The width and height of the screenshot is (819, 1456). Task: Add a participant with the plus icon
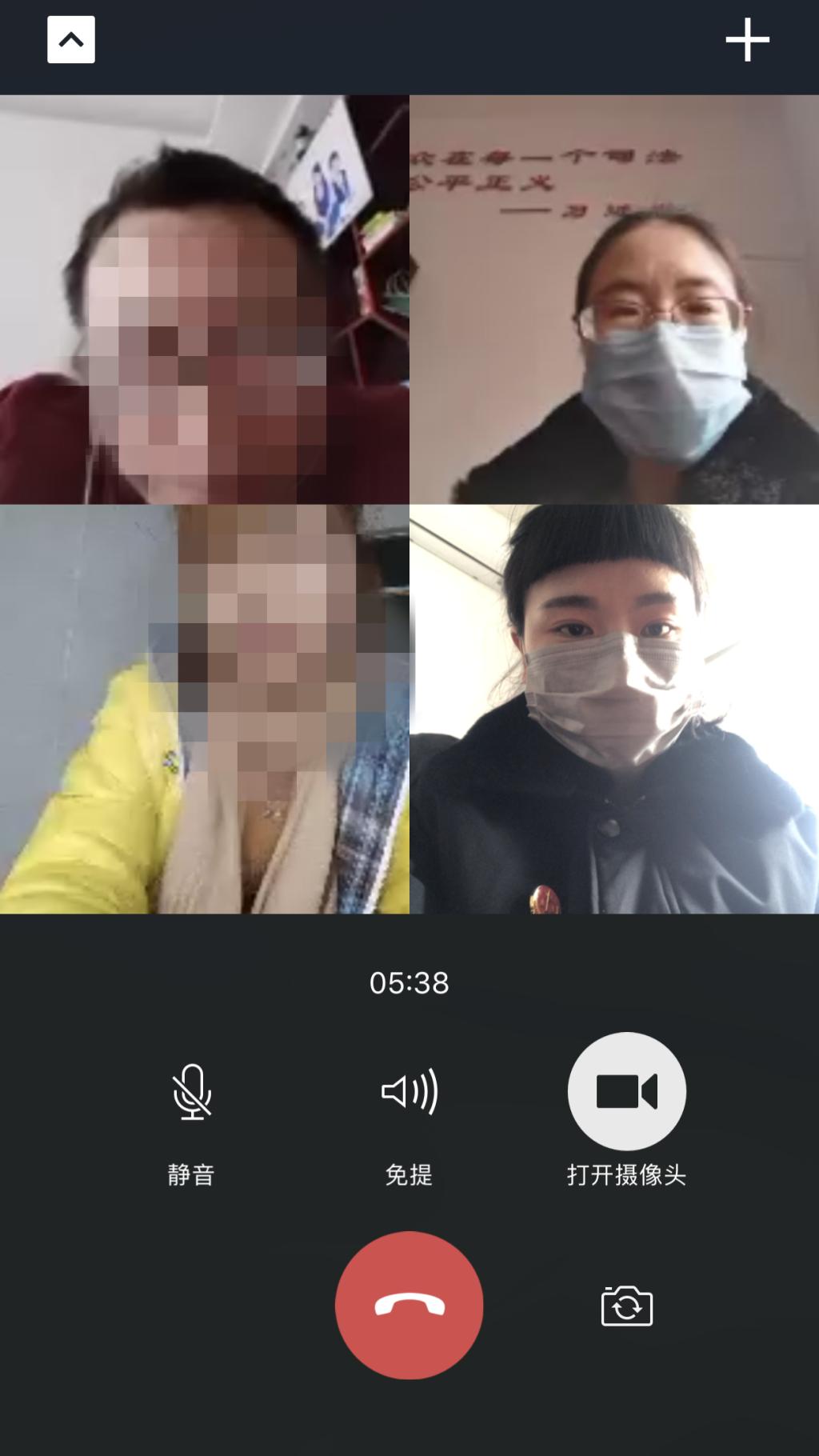coord(747,40)
